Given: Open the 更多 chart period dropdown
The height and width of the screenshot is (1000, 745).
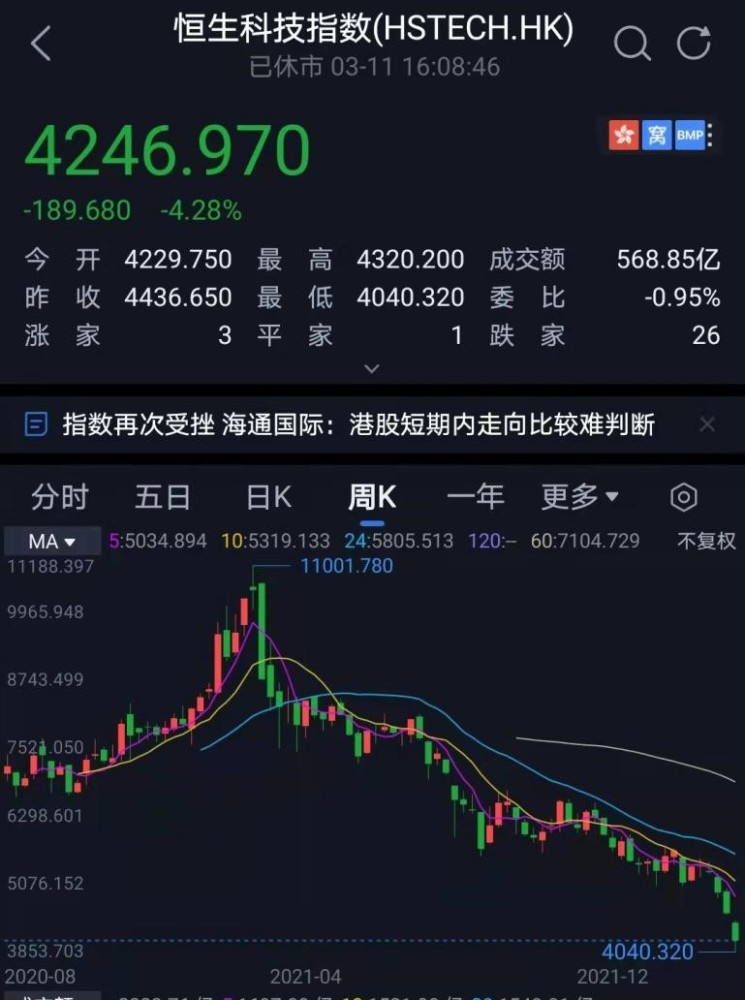Looking at the screenshot, I should tap(580, 497).
